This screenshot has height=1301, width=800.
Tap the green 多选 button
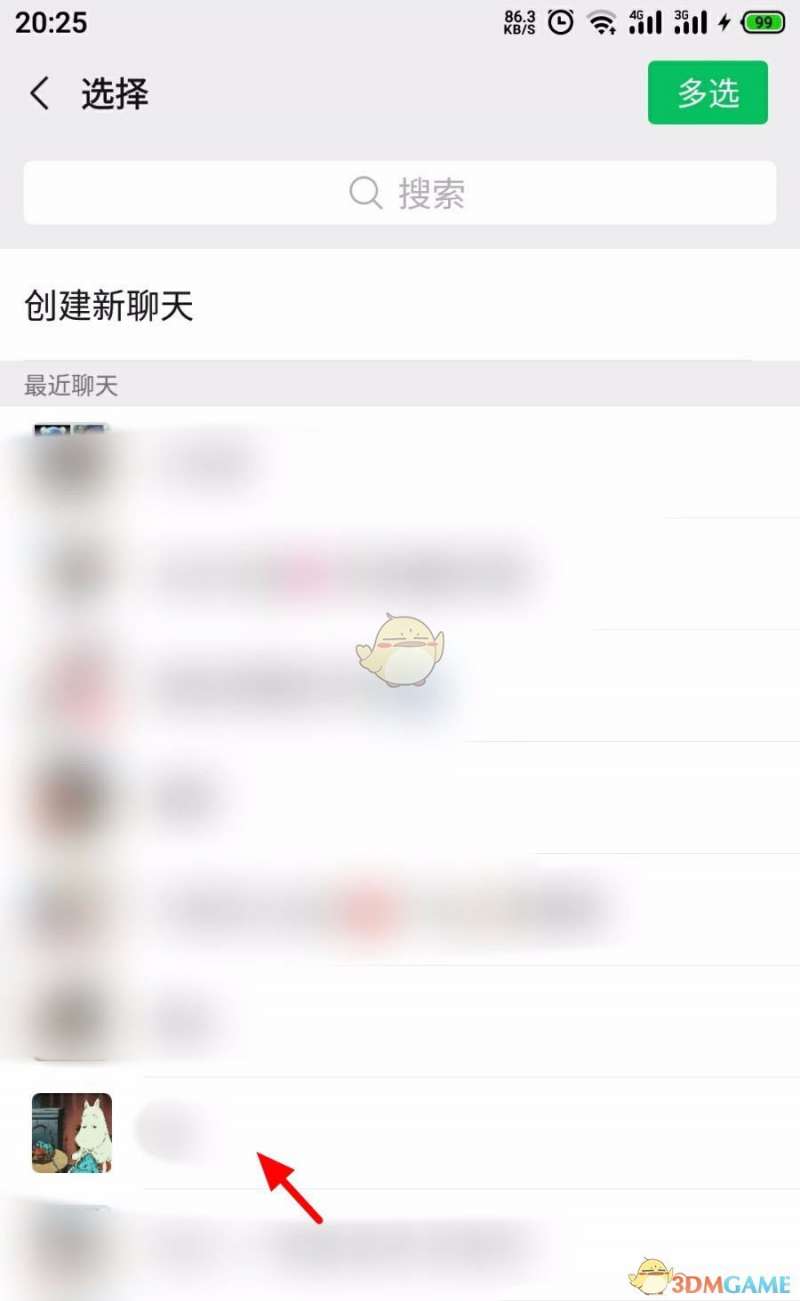[707, 93]
